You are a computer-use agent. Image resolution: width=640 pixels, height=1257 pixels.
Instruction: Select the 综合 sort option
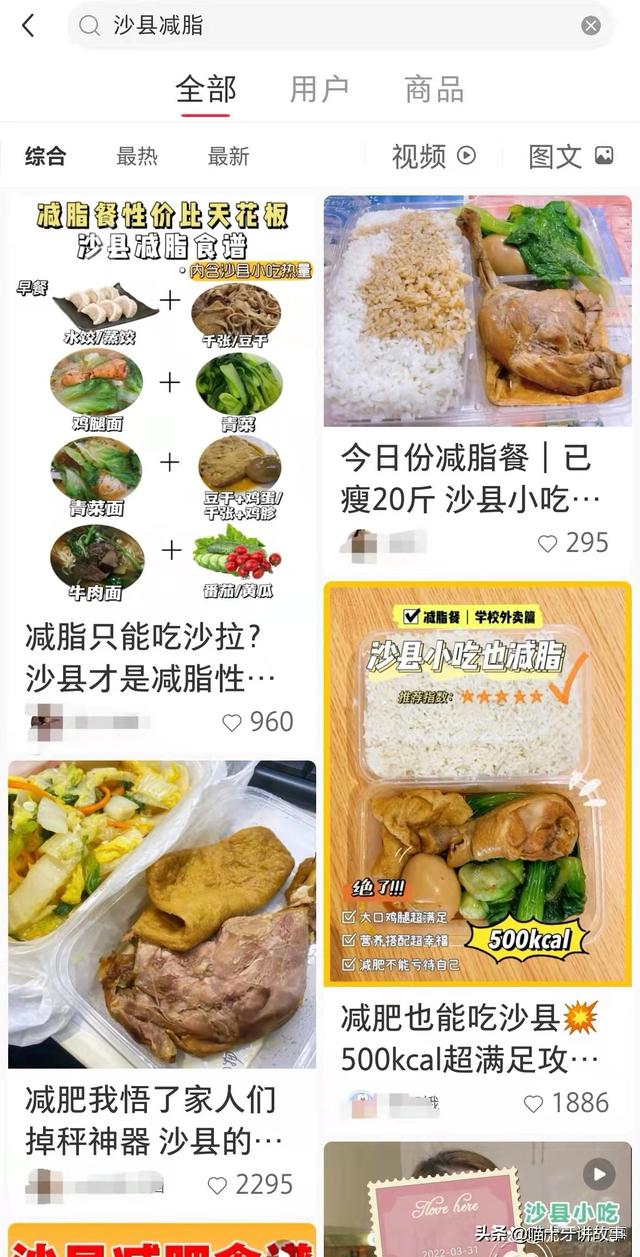pos(46,156)
